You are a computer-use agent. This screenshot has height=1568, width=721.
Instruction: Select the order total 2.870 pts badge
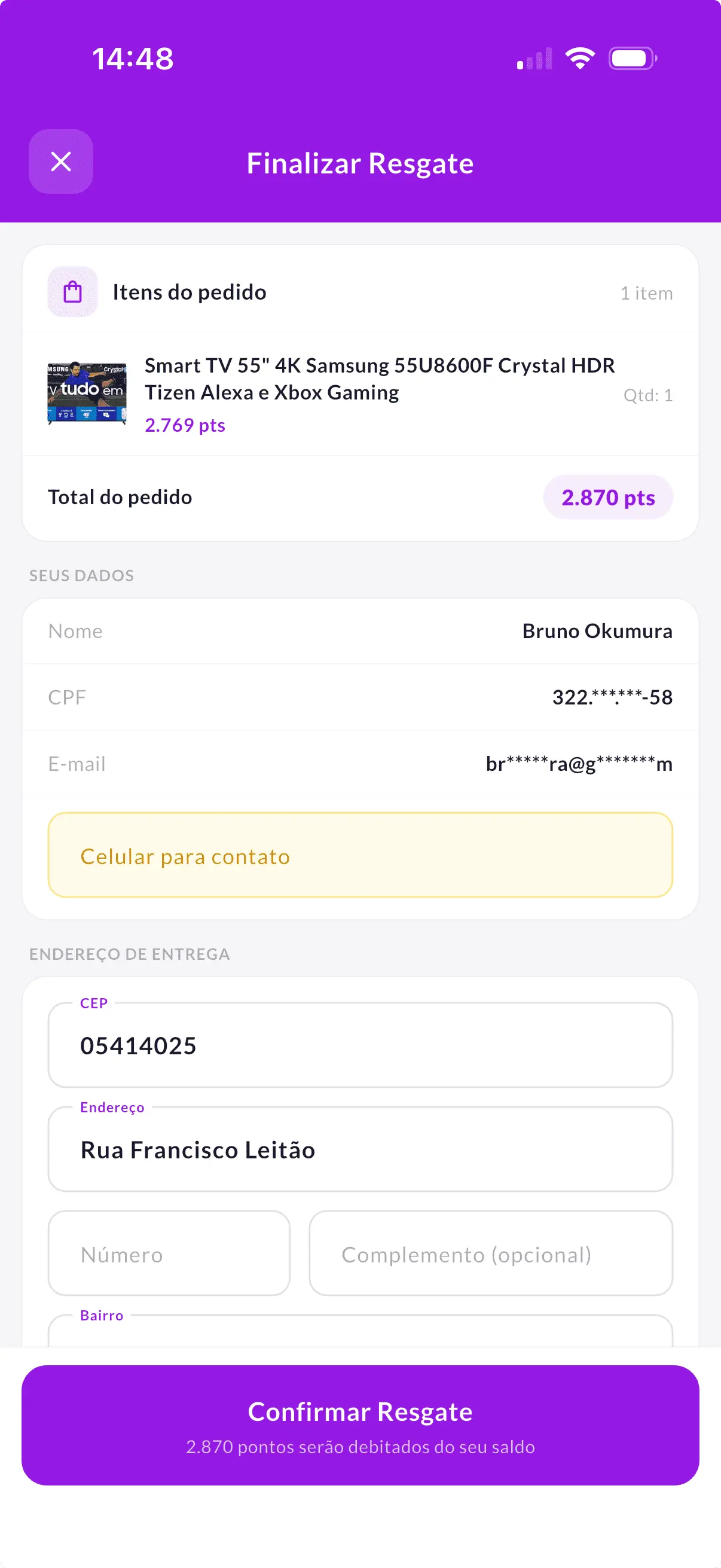[x=608, y=497]
